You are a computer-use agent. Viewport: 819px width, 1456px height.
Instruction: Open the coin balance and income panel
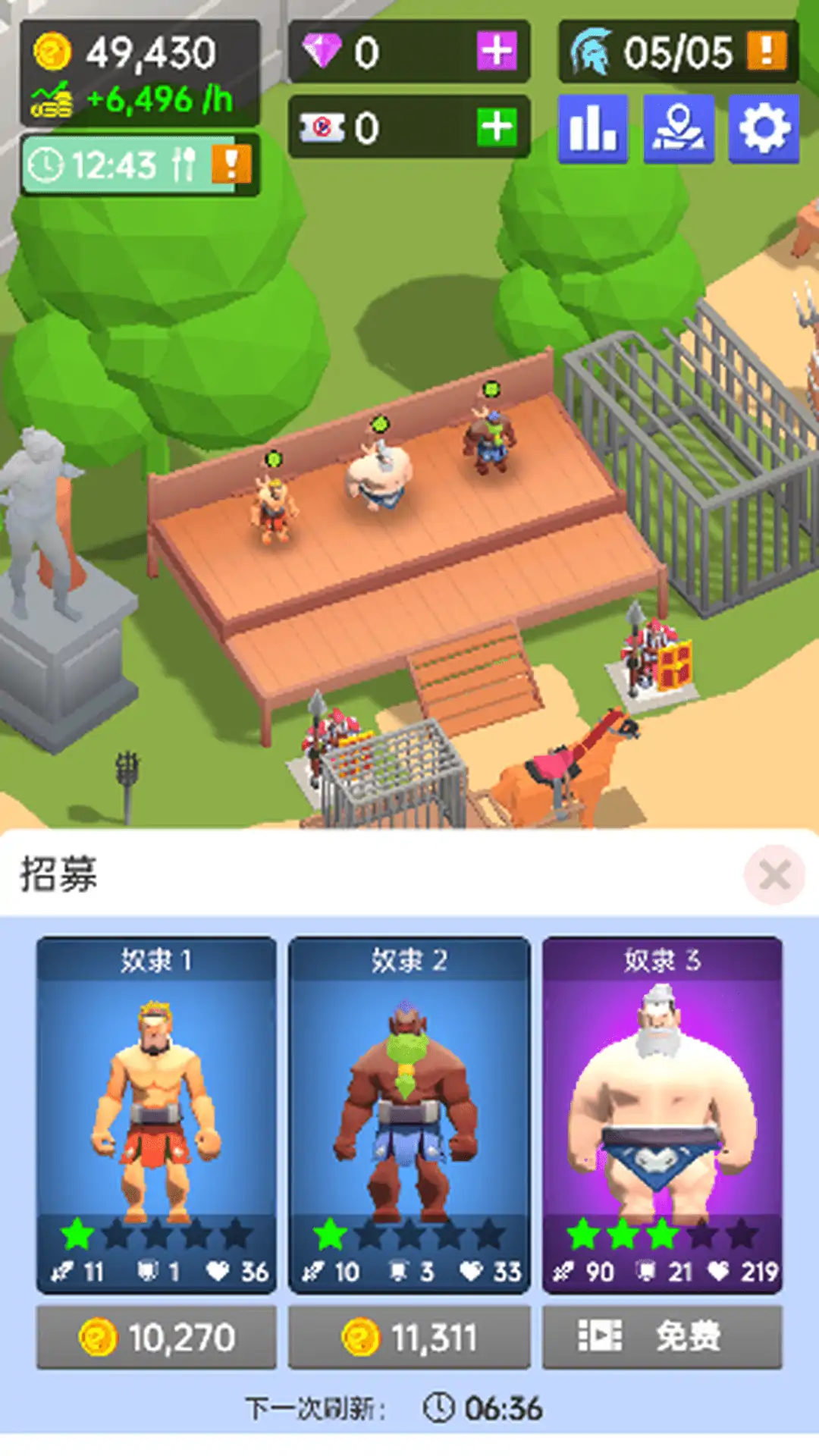140,74
